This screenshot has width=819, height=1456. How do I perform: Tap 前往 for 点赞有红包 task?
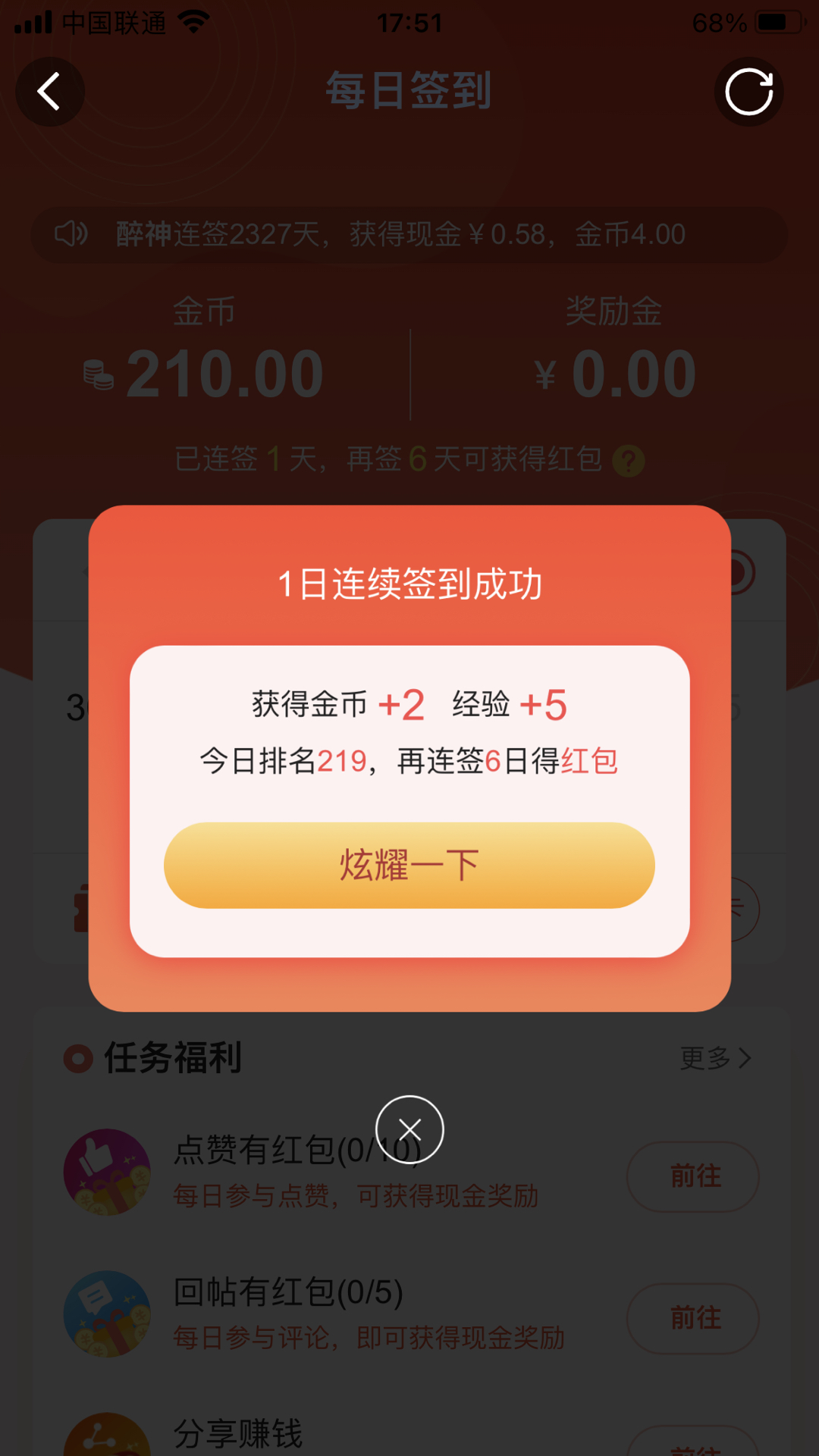click(692, 1176)
